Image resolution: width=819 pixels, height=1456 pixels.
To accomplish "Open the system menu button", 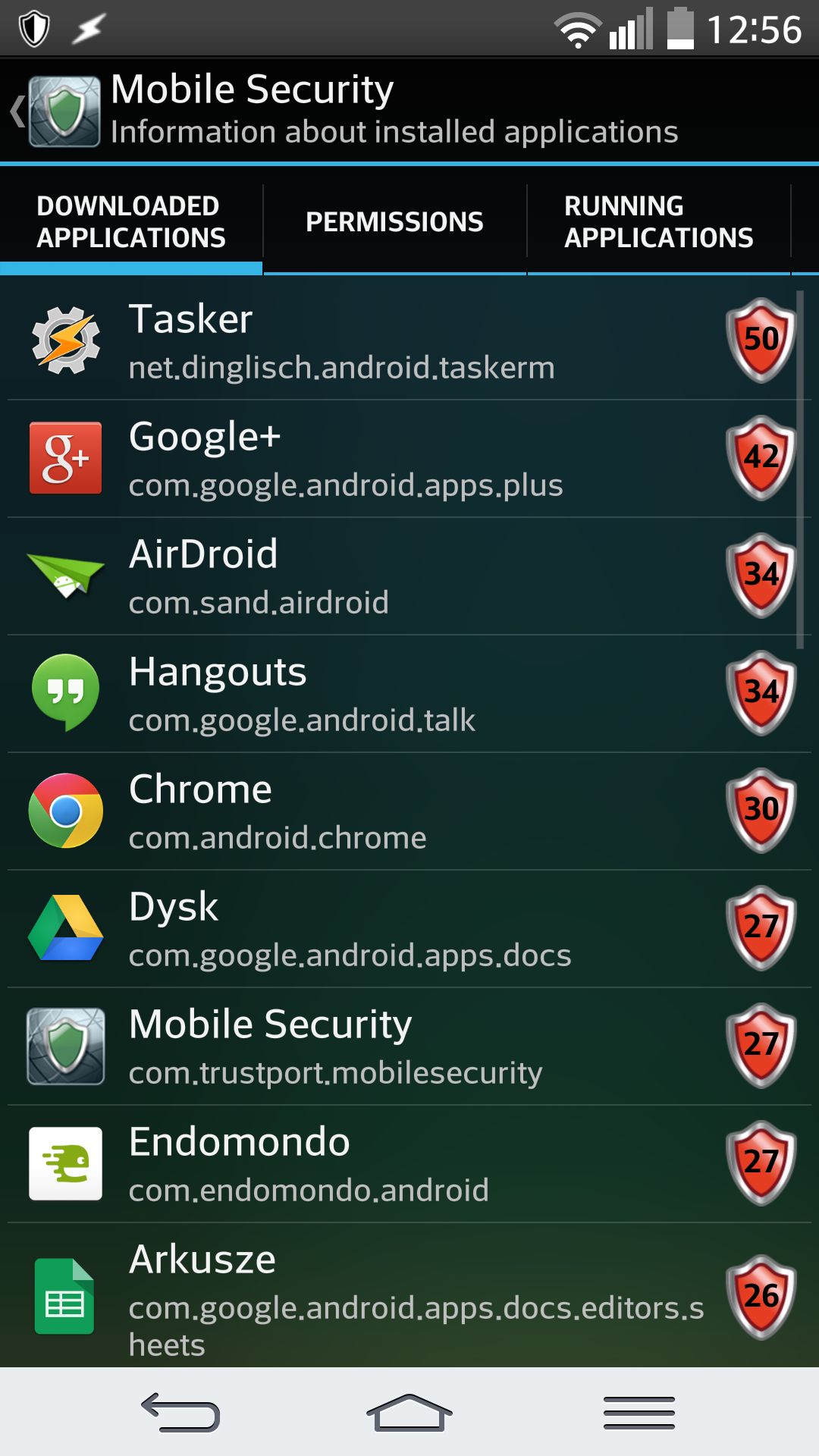I will [x=639, y=1413].
